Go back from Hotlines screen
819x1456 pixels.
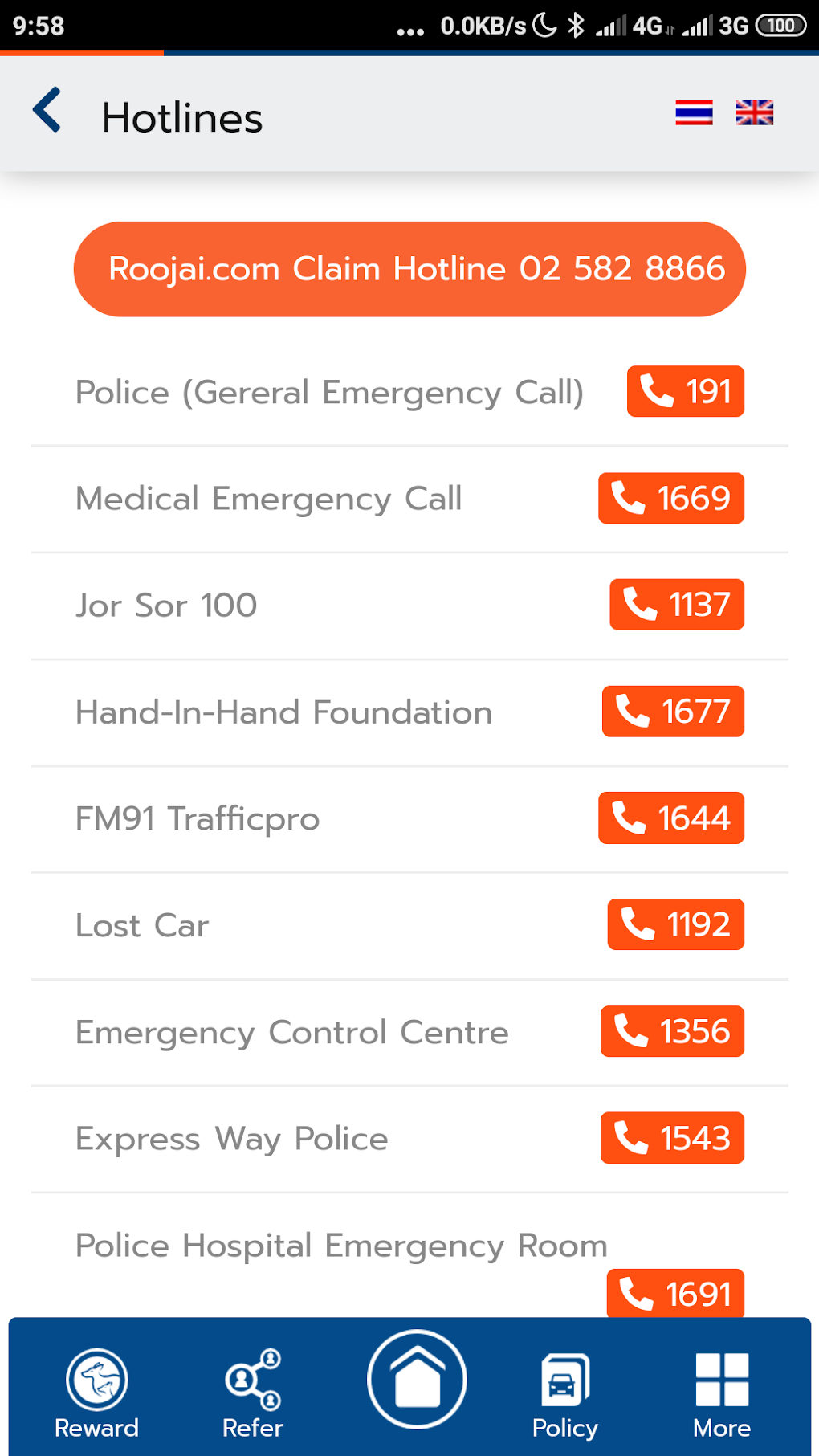pyautogui.click(x=47, y=110)
